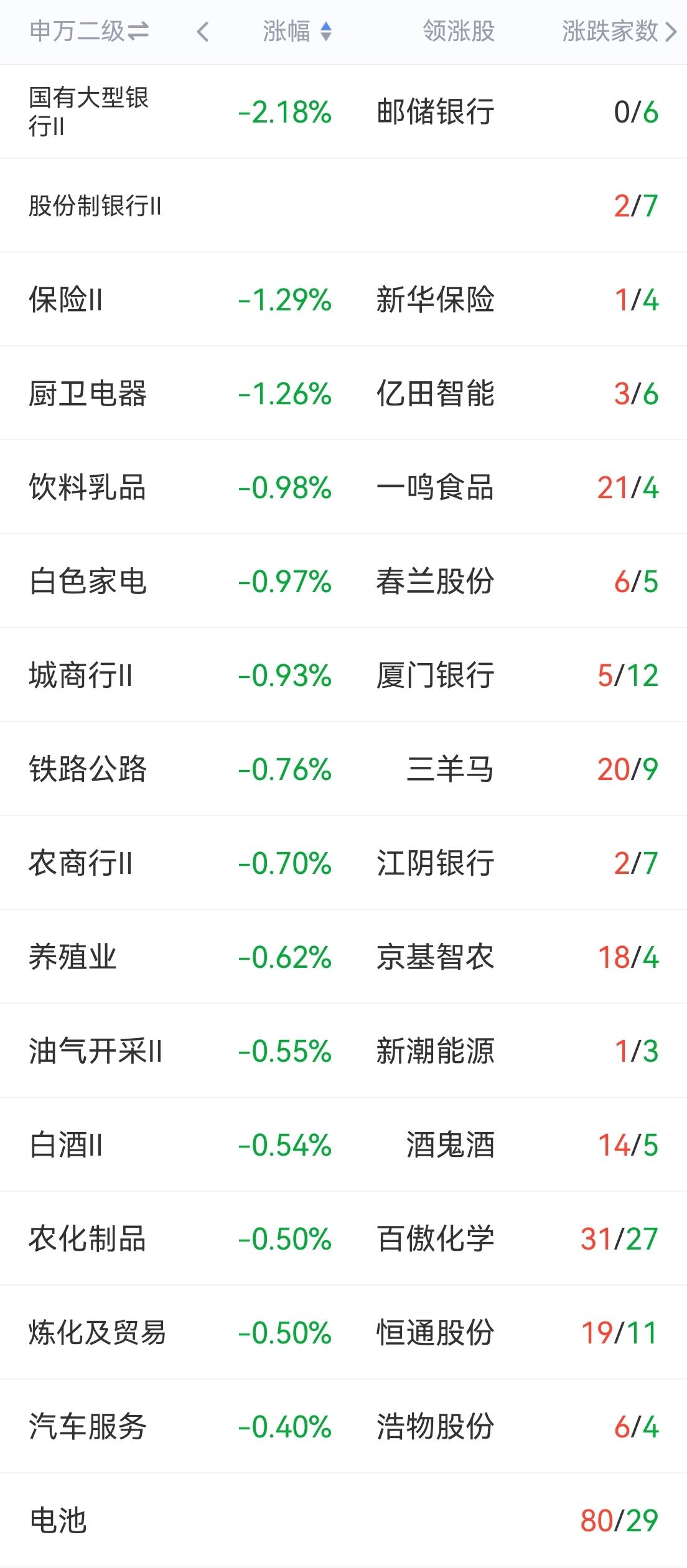
Task: Open the 农化制品 sector row
Action: point(343,1238)
